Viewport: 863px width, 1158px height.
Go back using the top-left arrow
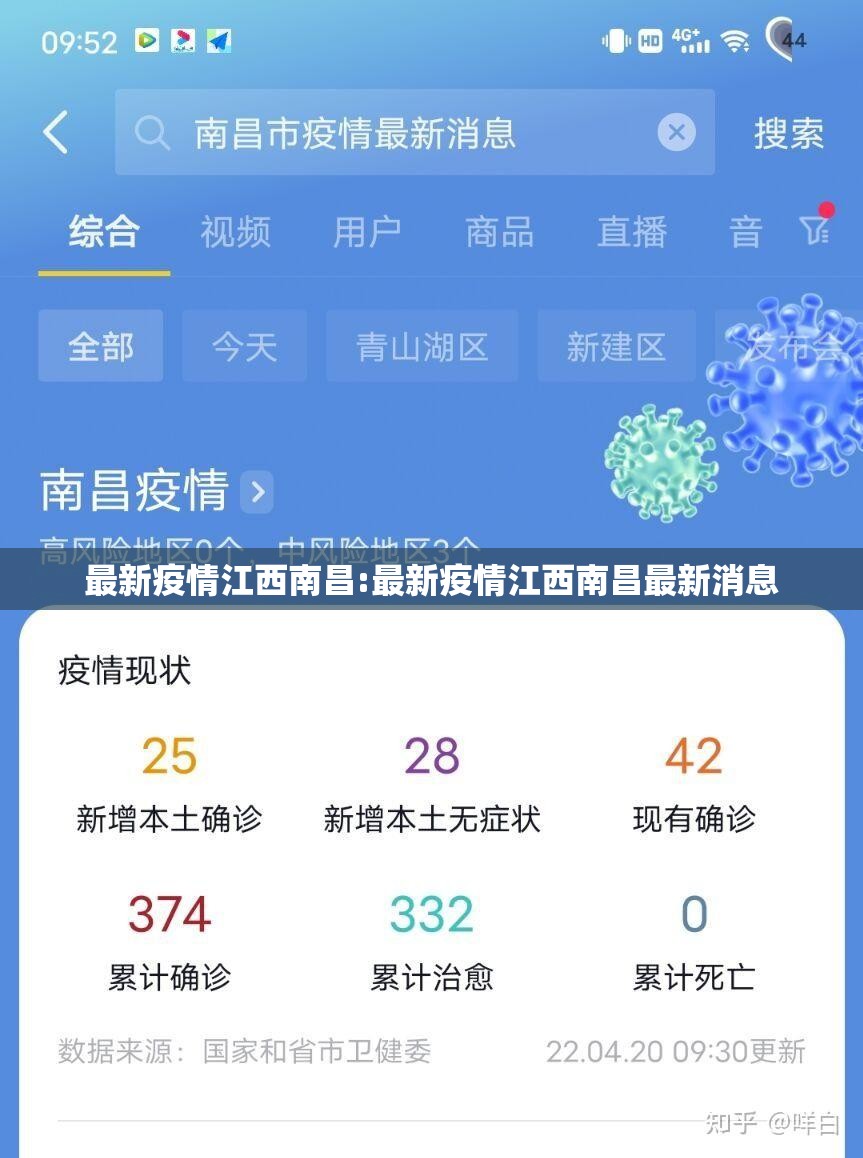[x=55, y=132]
